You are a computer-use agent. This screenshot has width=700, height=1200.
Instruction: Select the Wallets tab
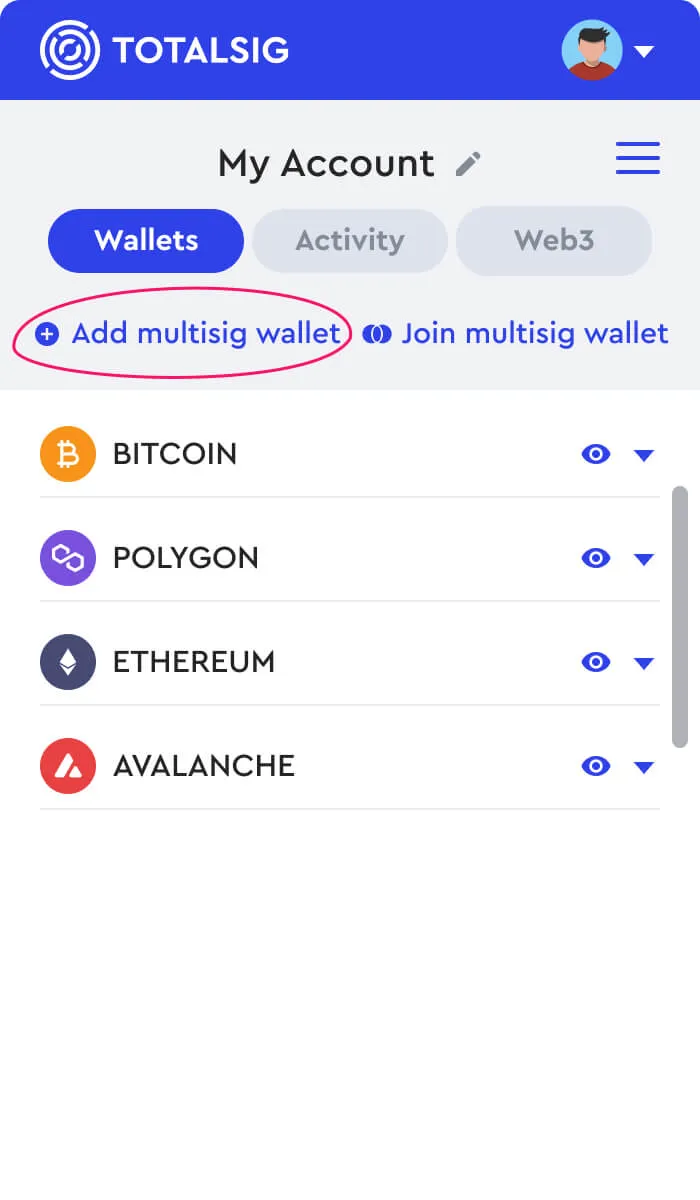click(x=146, y=241)
